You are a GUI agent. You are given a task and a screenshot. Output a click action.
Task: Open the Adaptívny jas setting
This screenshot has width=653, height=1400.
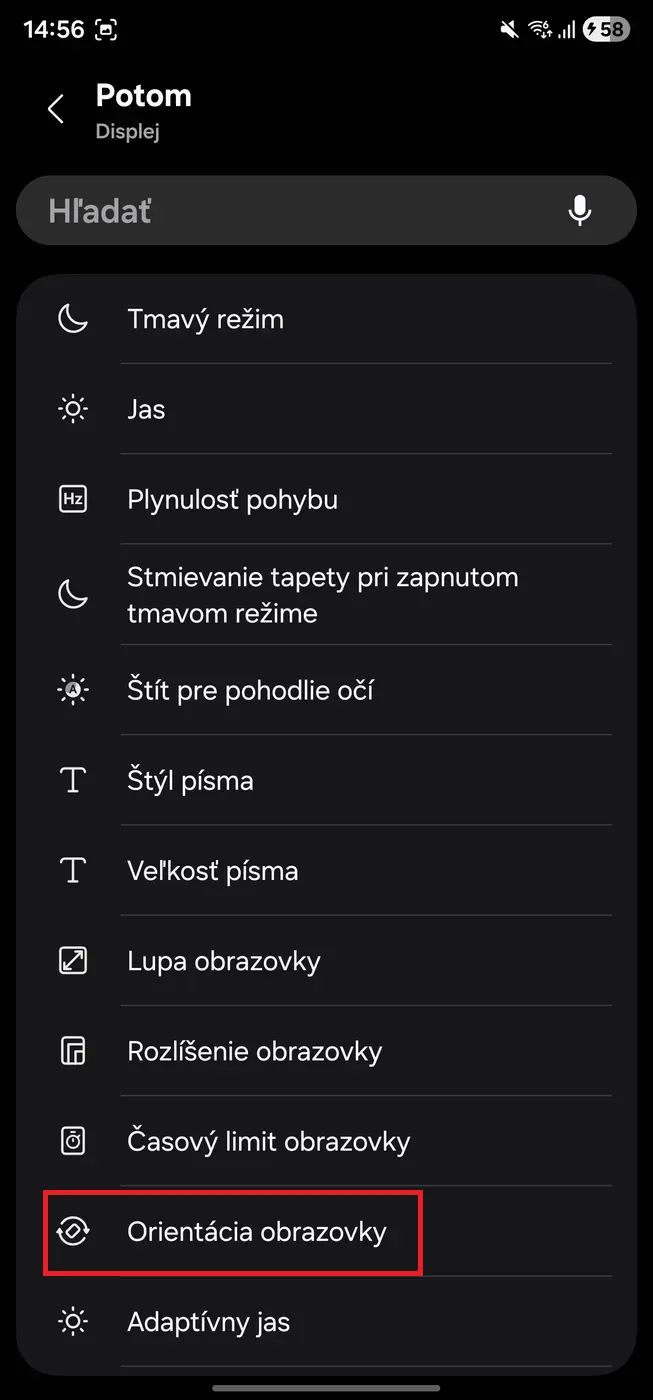[x=326, y=1322]
